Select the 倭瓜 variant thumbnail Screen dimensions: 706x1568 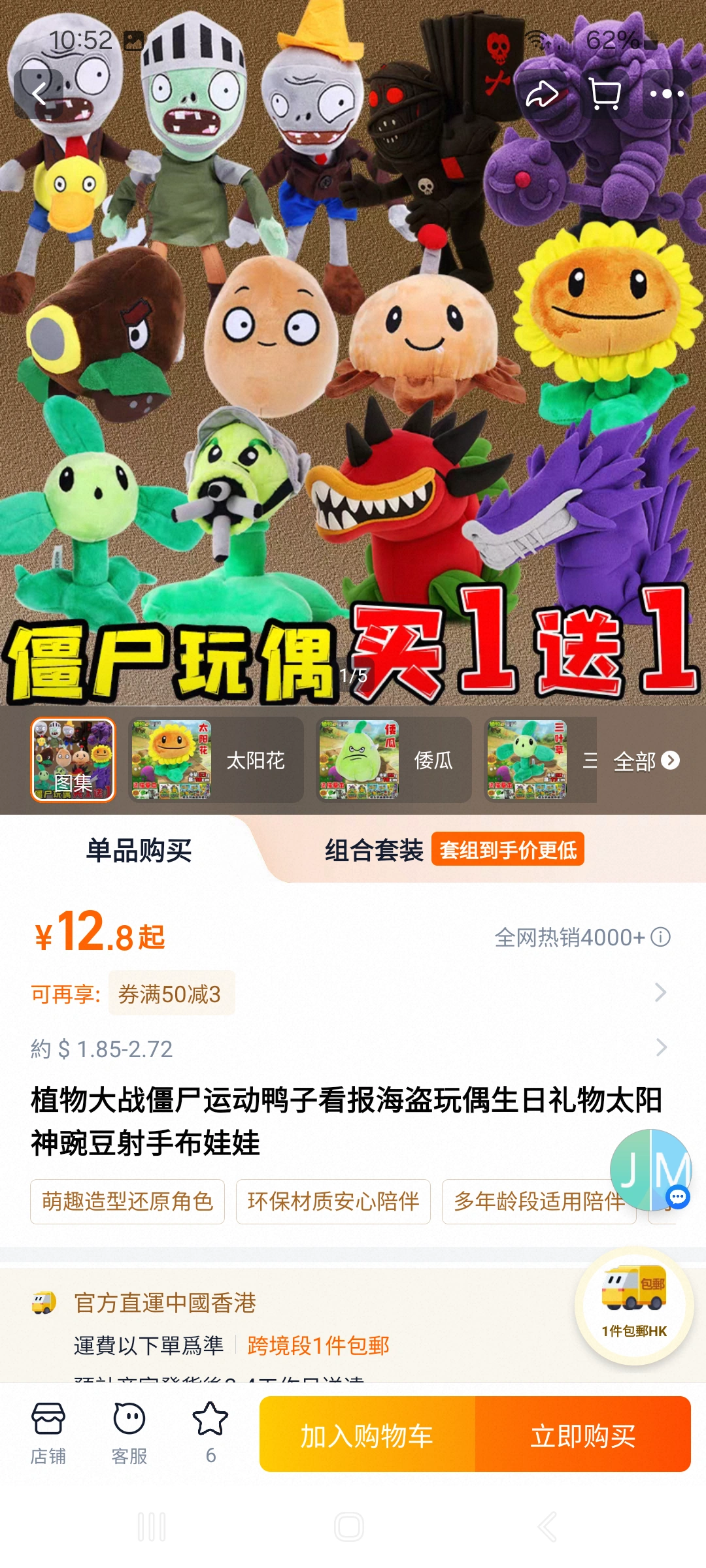coord(394,760)
